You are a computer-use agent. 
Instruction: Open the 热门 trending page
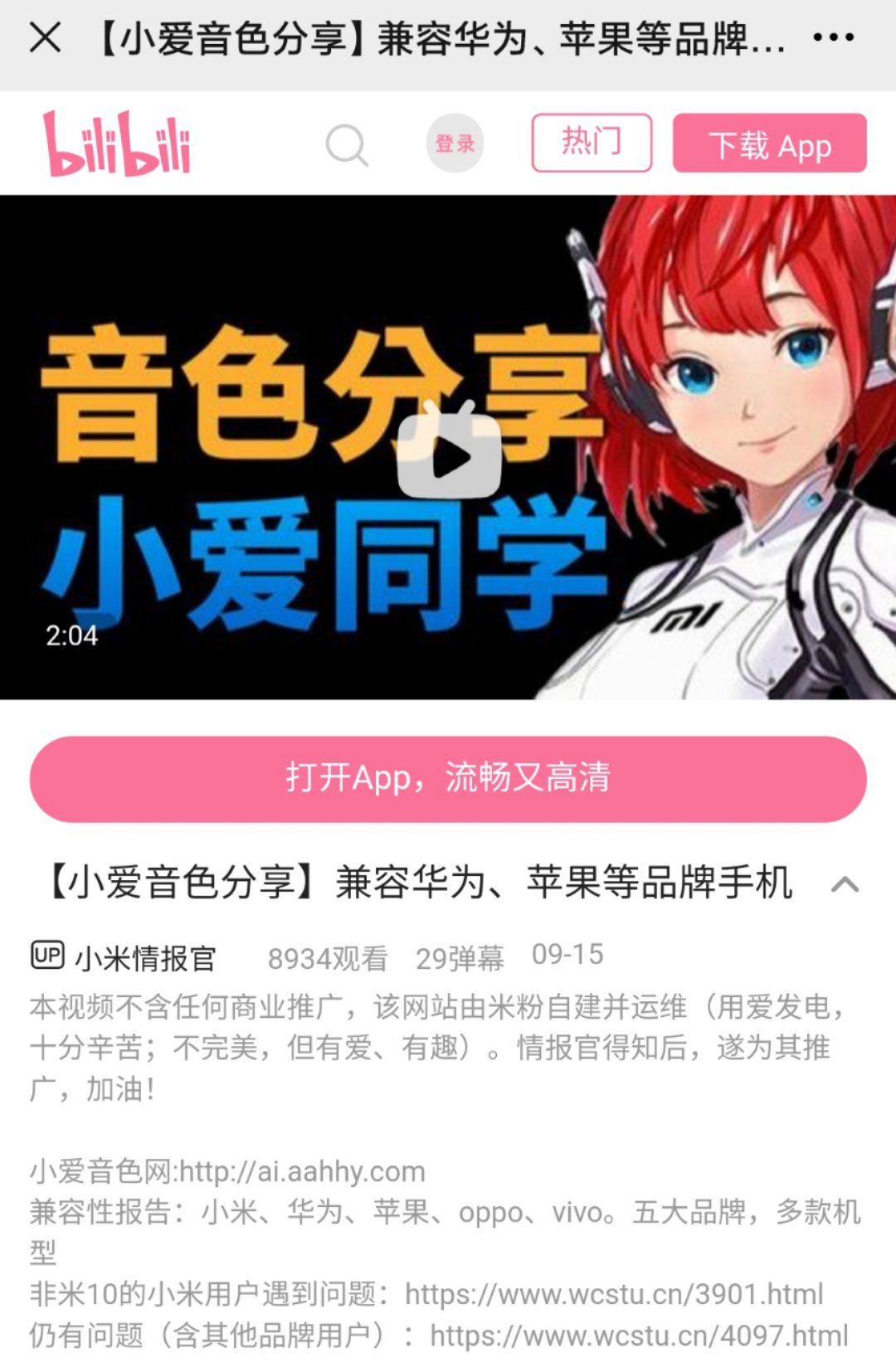coord(591,143)
